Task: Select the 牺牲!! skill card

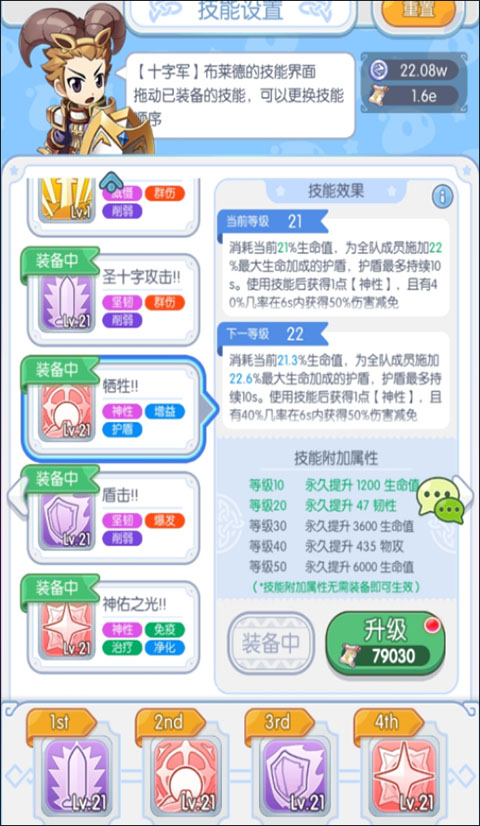Action: pyautogui.click(x=113, y=409)
